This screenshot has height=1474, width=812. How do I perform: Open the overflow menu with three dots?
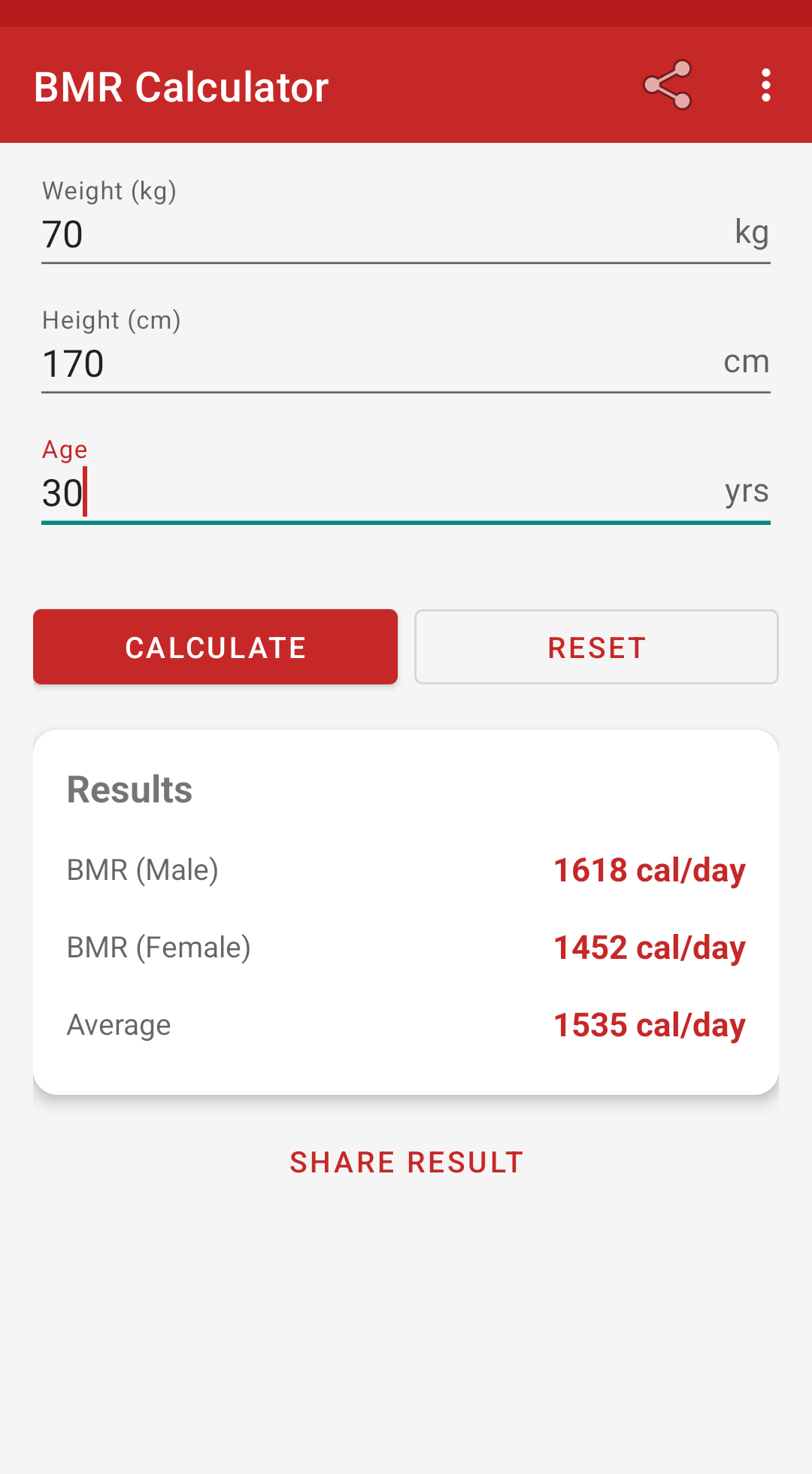click(x=765, y=85)
